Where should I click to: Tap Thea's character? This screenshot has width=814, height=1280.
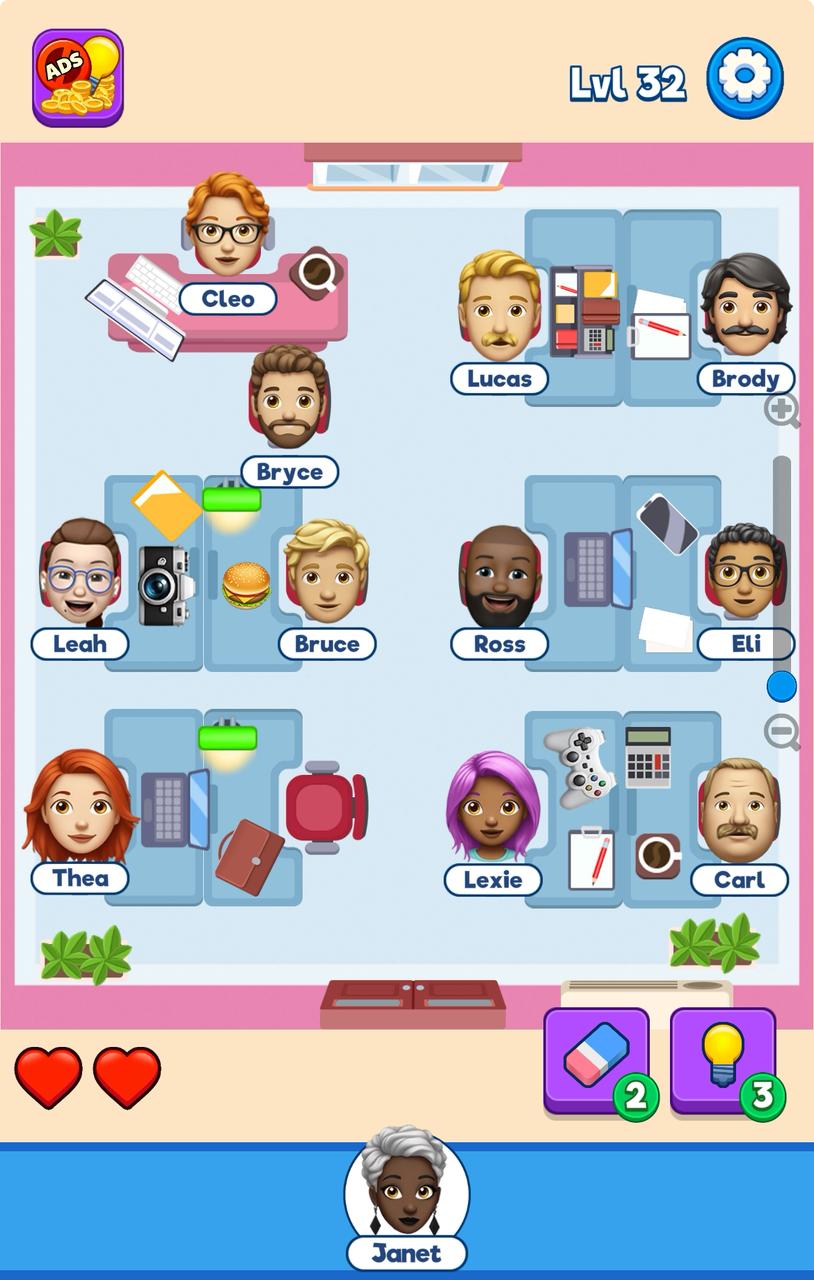pos(80,807)
